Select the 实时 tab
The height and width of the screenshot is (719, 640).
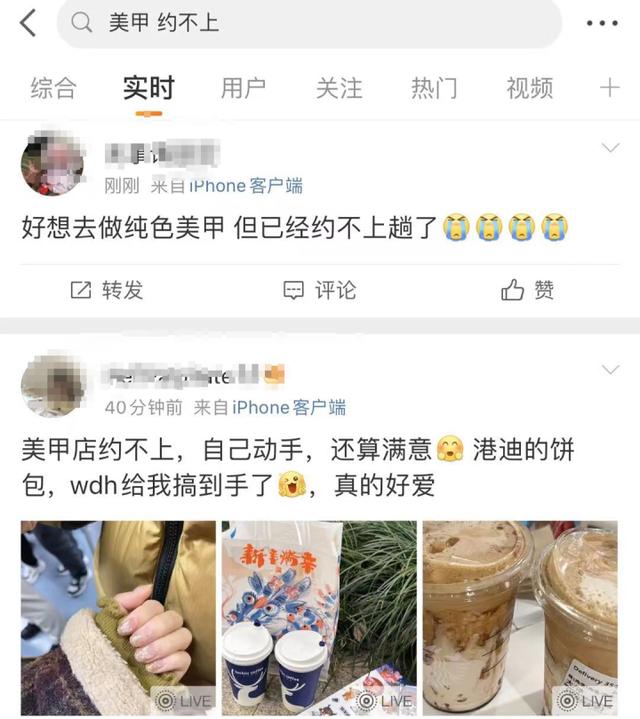click(148, 88)
